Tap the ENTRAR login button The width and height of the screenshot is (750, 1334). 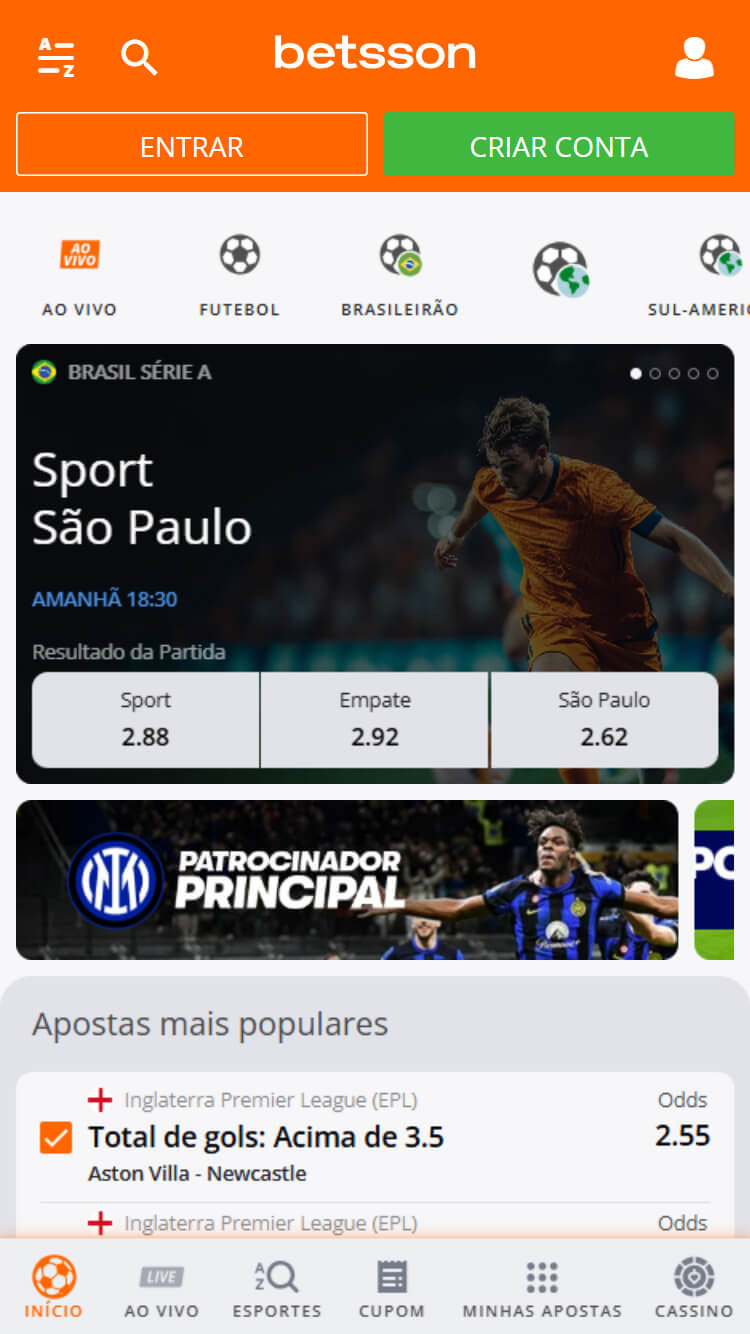[x=192, y=146]
